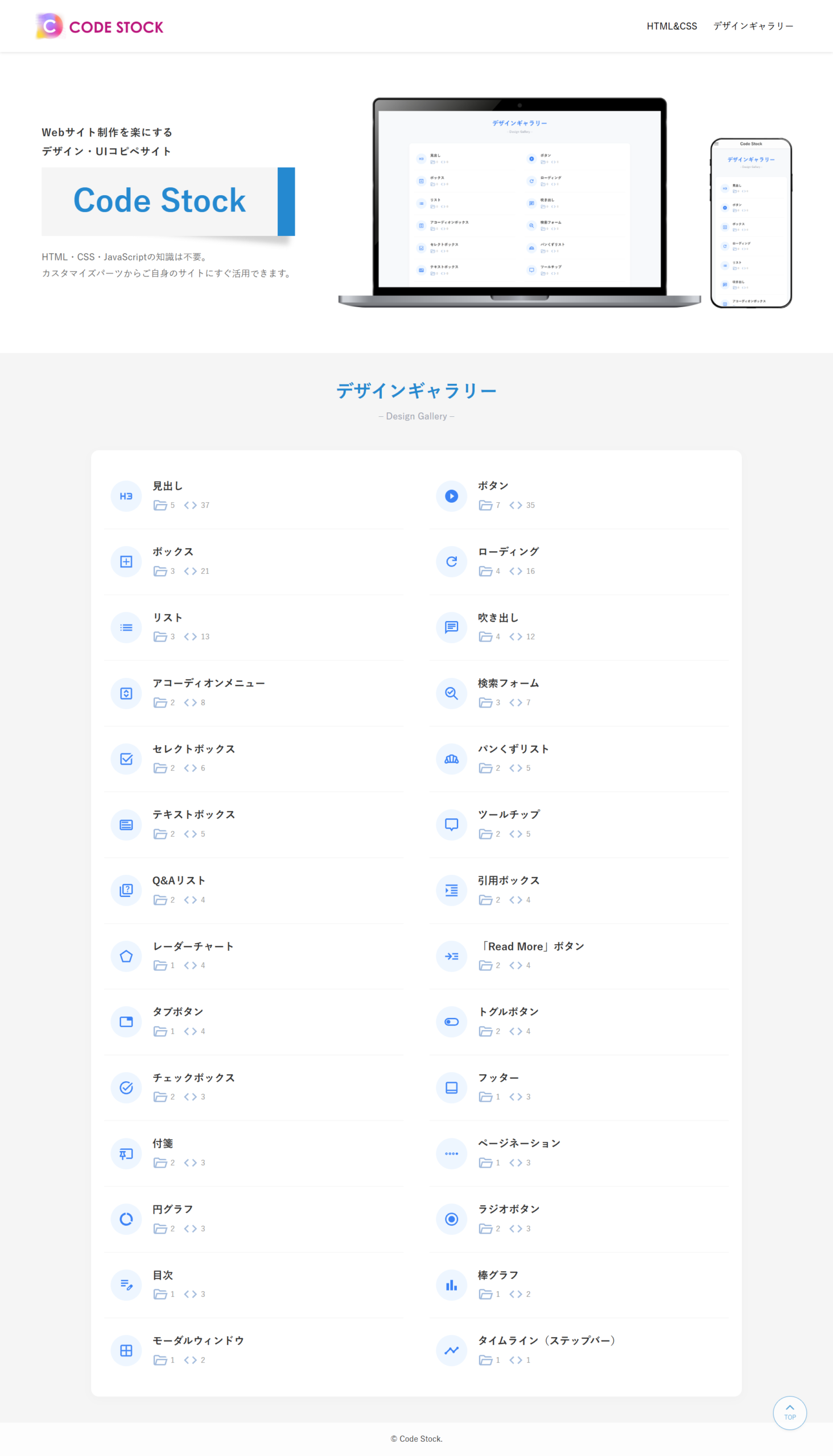Select the 見出し (heading) H3 icon
Viewport: 833px width, 1456px height.
[126, 496]
